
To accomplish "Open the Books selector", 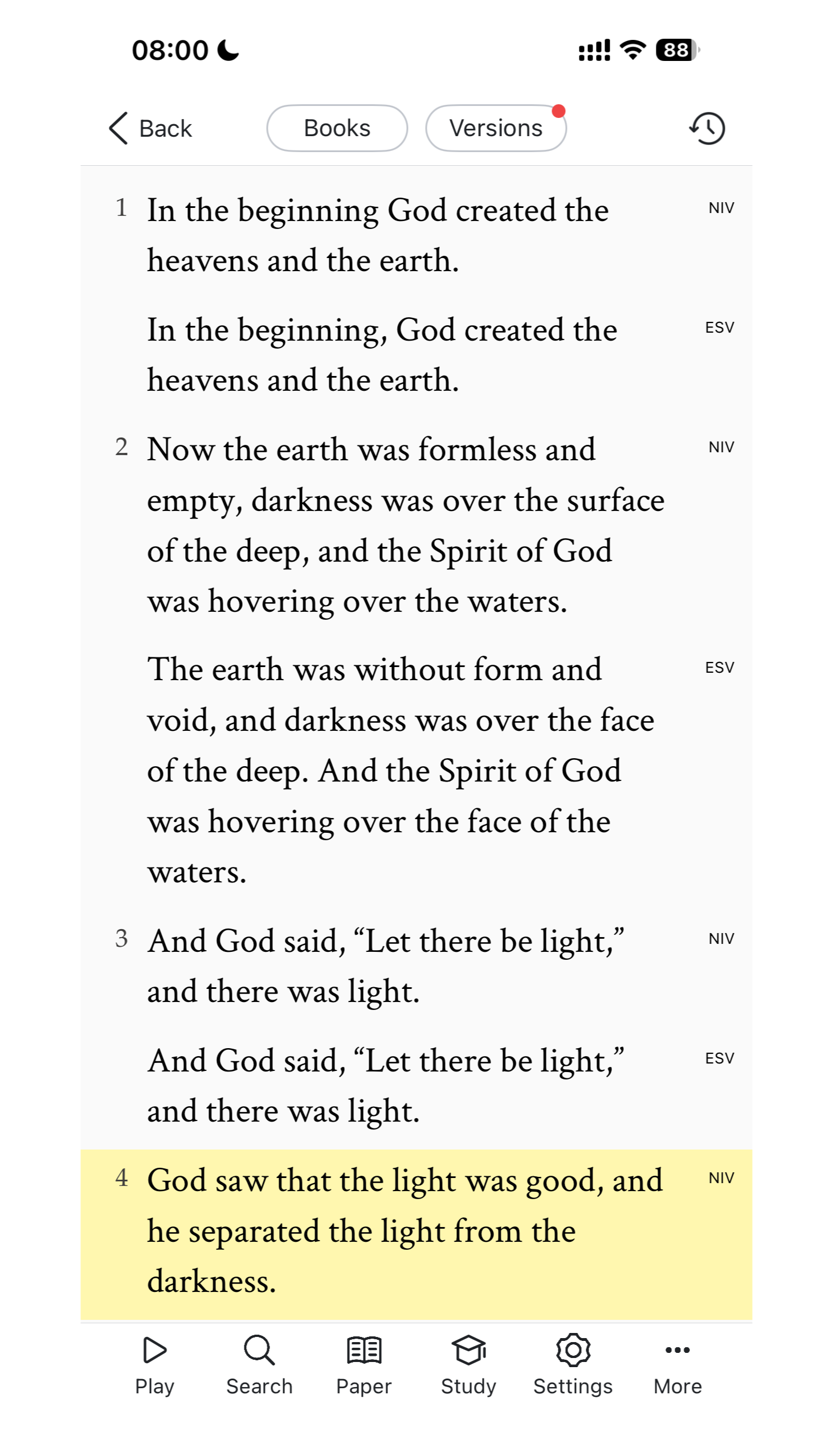I will 337,128.
